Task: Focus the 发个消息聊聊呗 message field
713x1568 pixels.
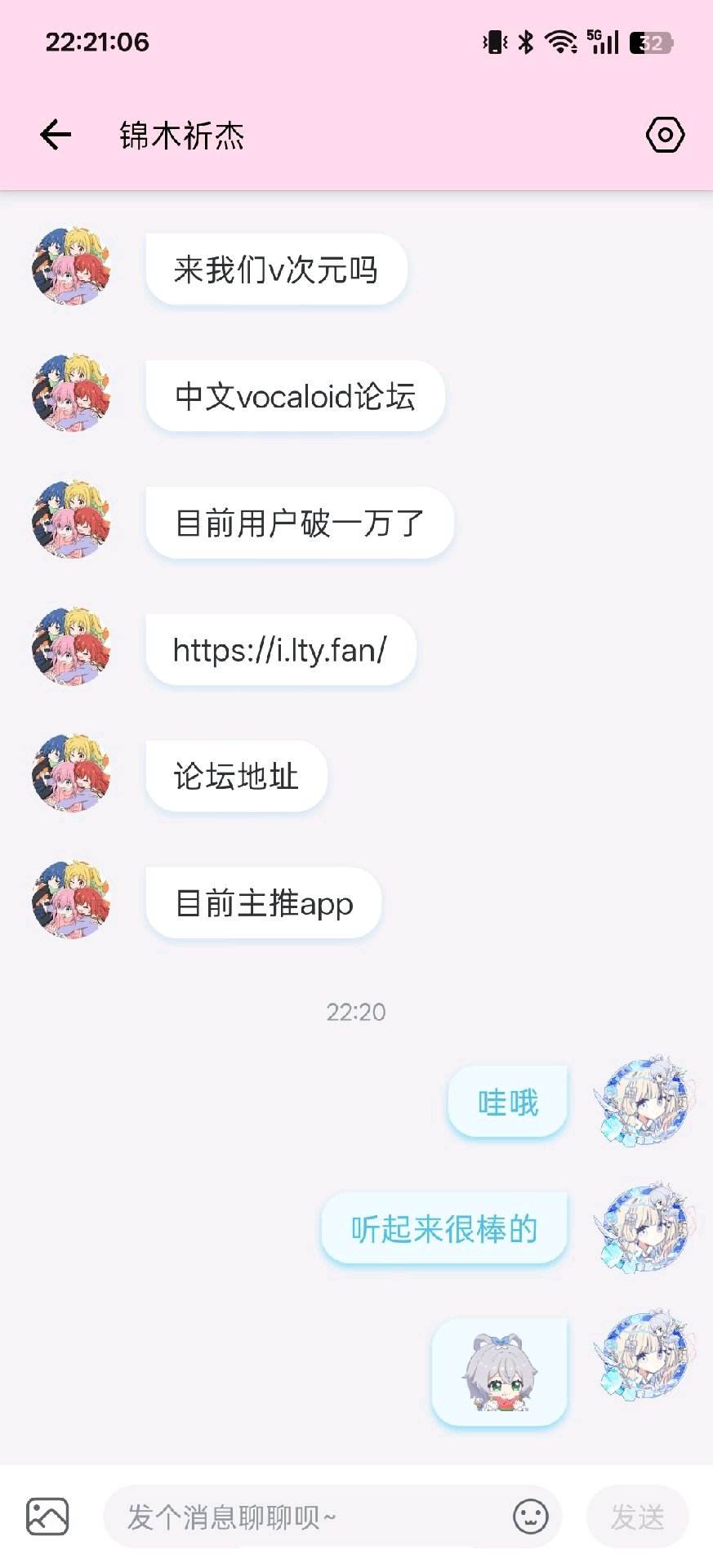Action: (310, 1517)
